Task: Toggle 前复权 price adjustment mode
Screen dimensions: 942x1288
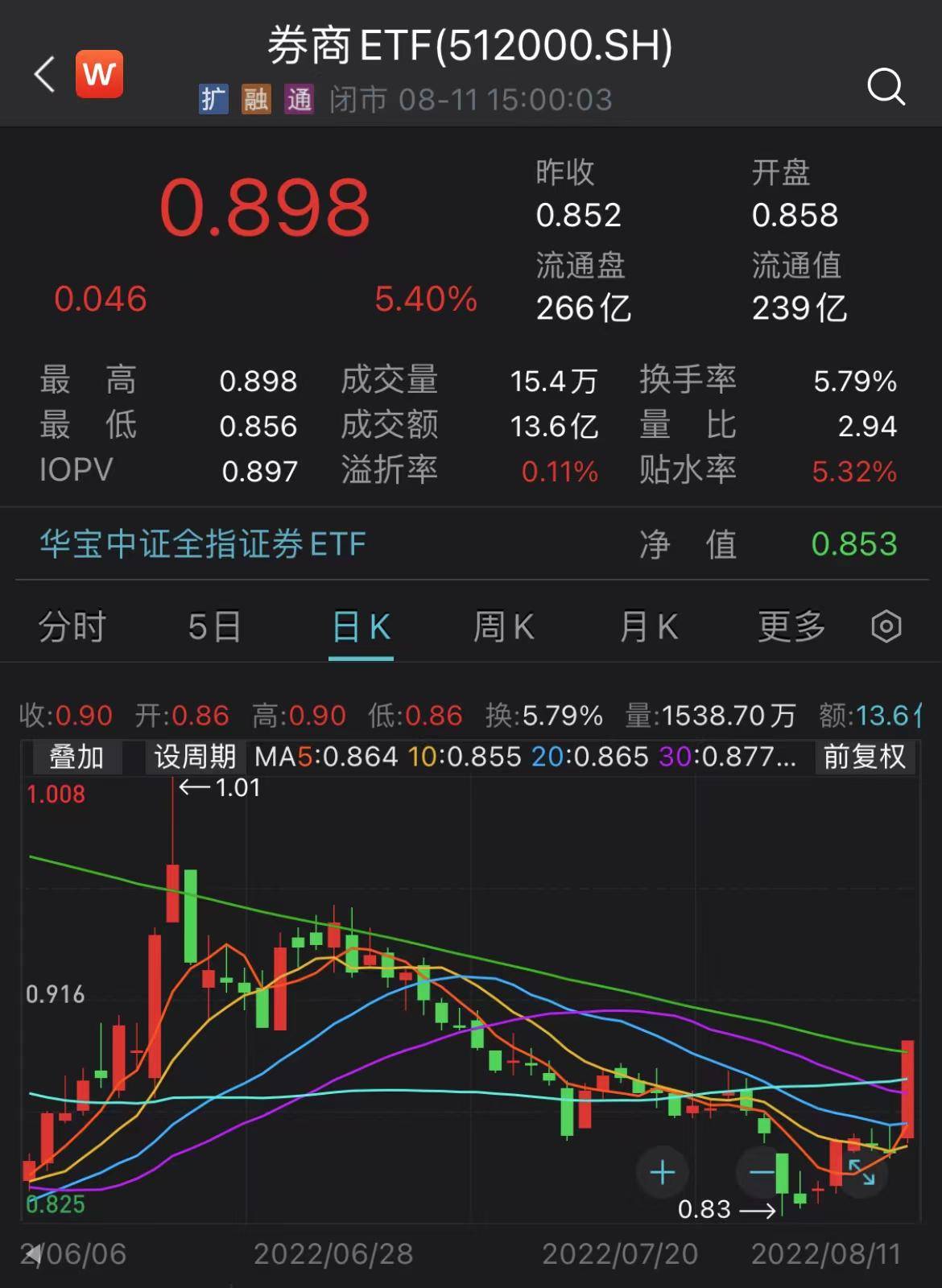Action: point(865,757)
